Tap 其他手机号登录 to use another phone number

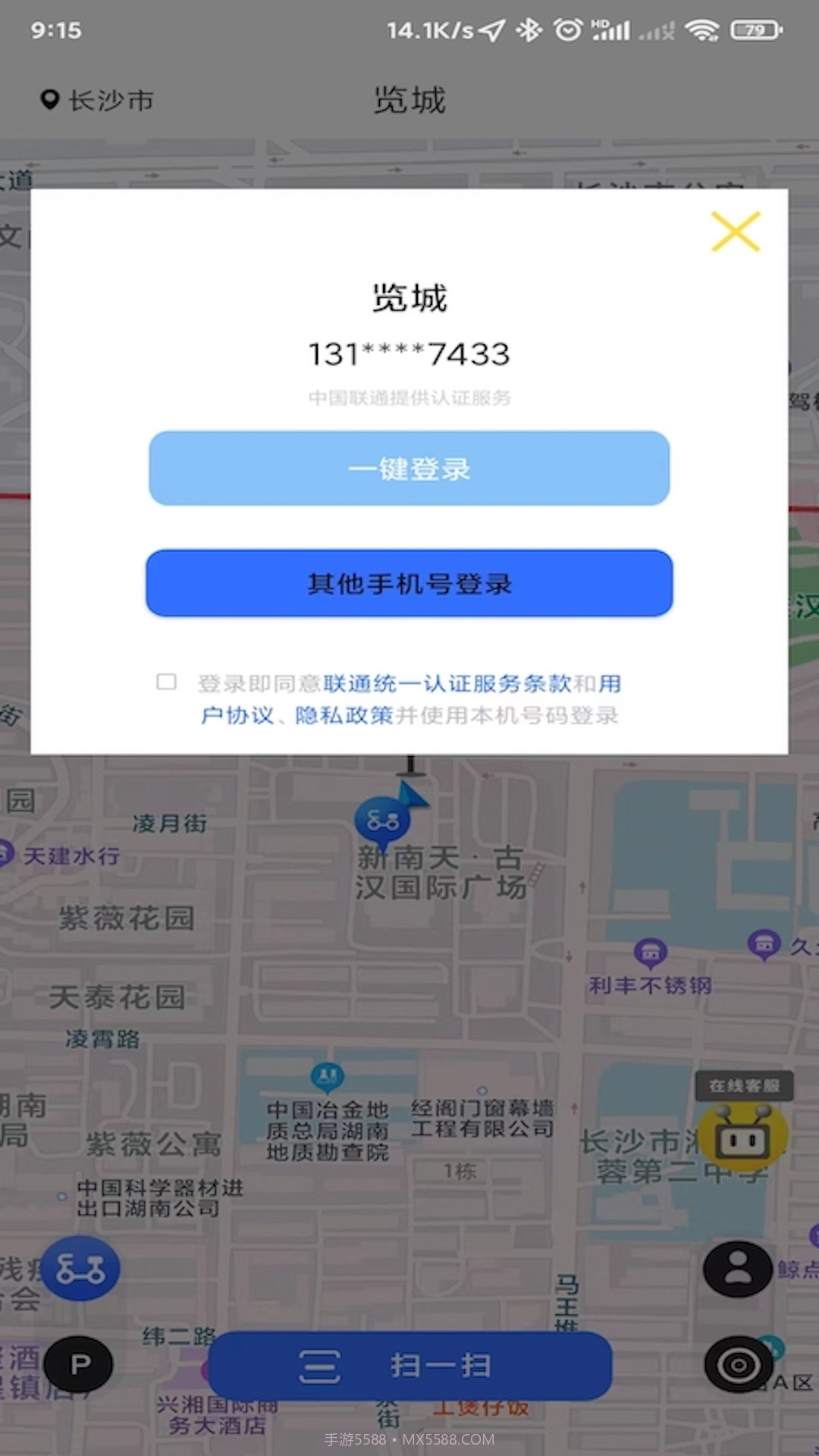point(409,584)
